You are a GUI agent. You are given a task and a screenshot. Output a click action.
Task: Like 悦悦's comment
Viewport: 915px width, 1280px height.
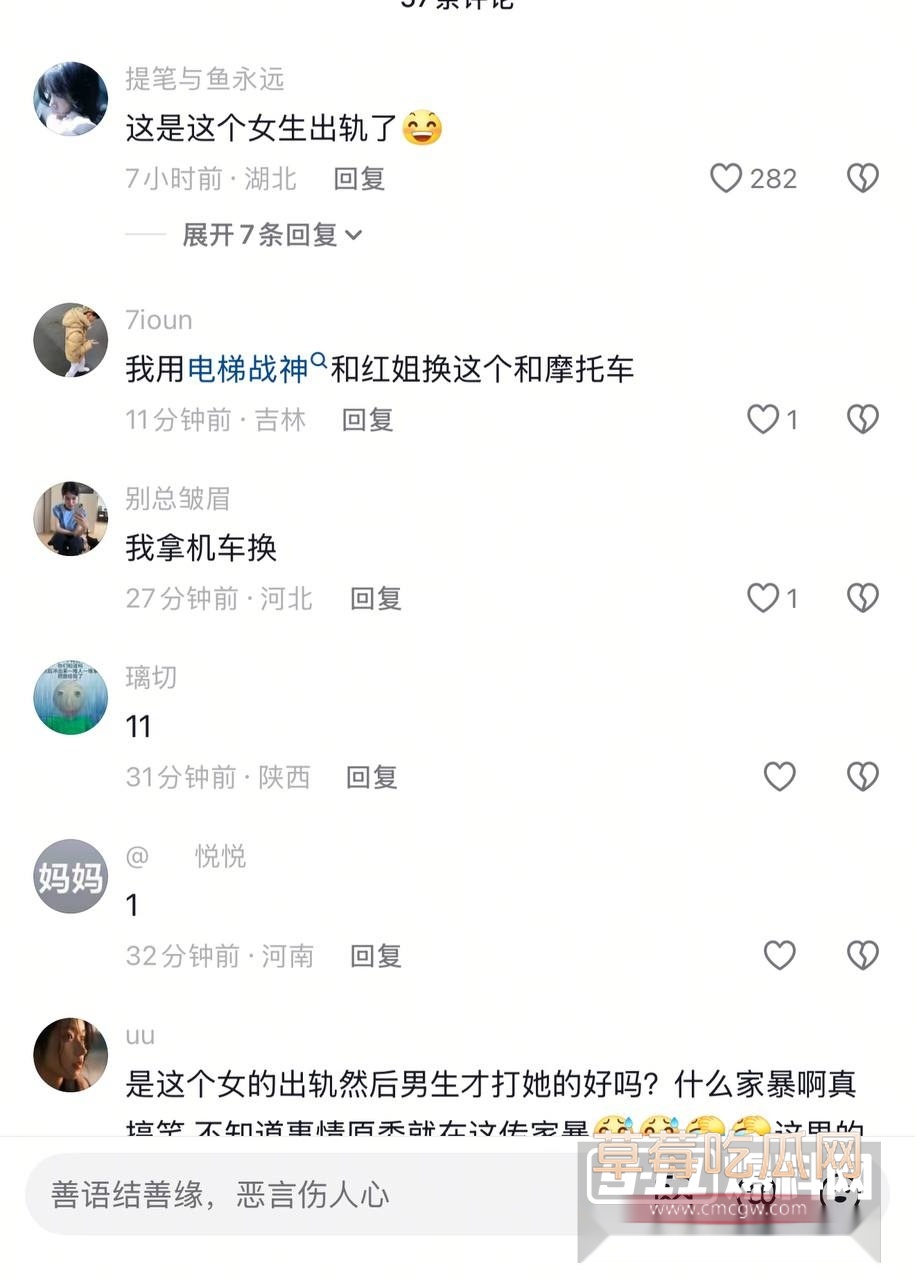point(779,956)
